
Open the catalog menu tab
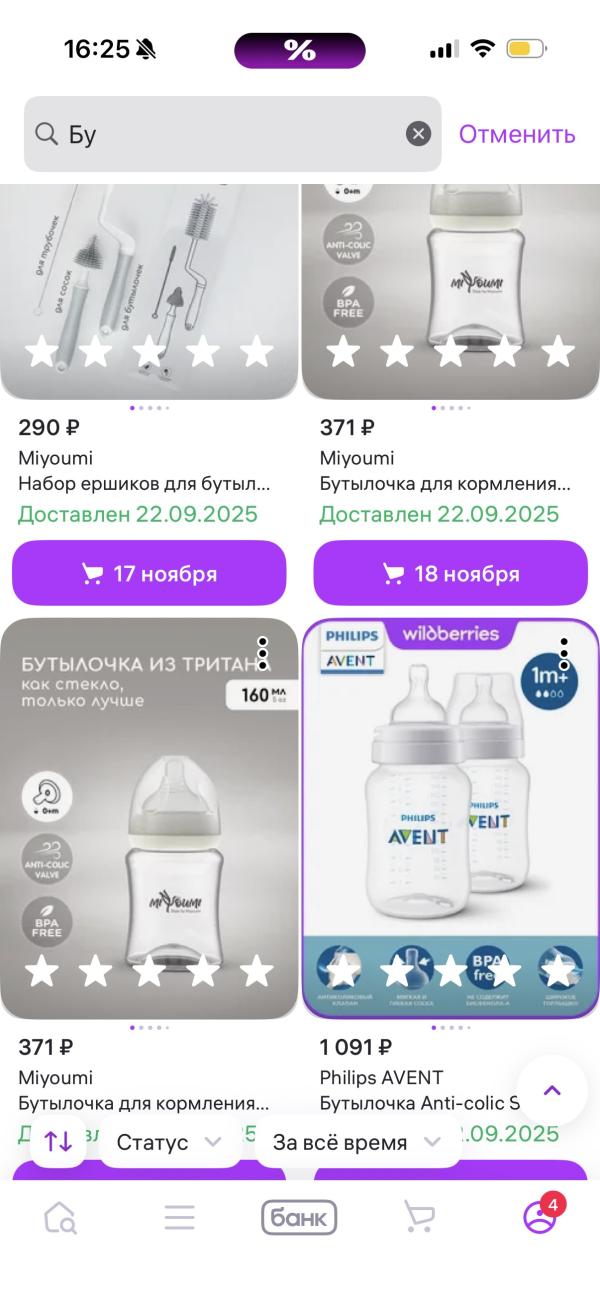pos(180,1217)
